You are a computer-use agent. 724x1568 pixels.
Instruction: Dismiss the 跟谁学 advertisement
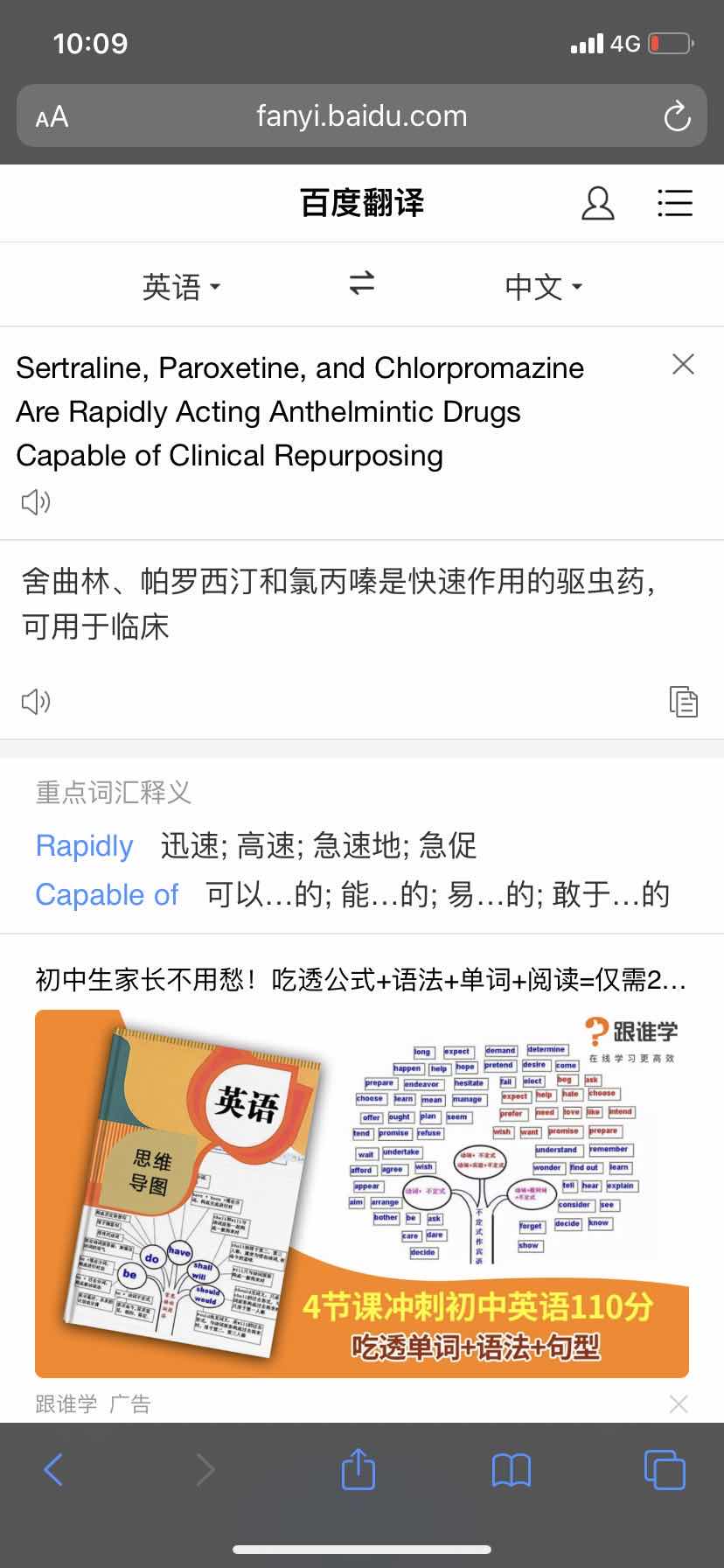pyautogui.click(x=678, y=1404)
